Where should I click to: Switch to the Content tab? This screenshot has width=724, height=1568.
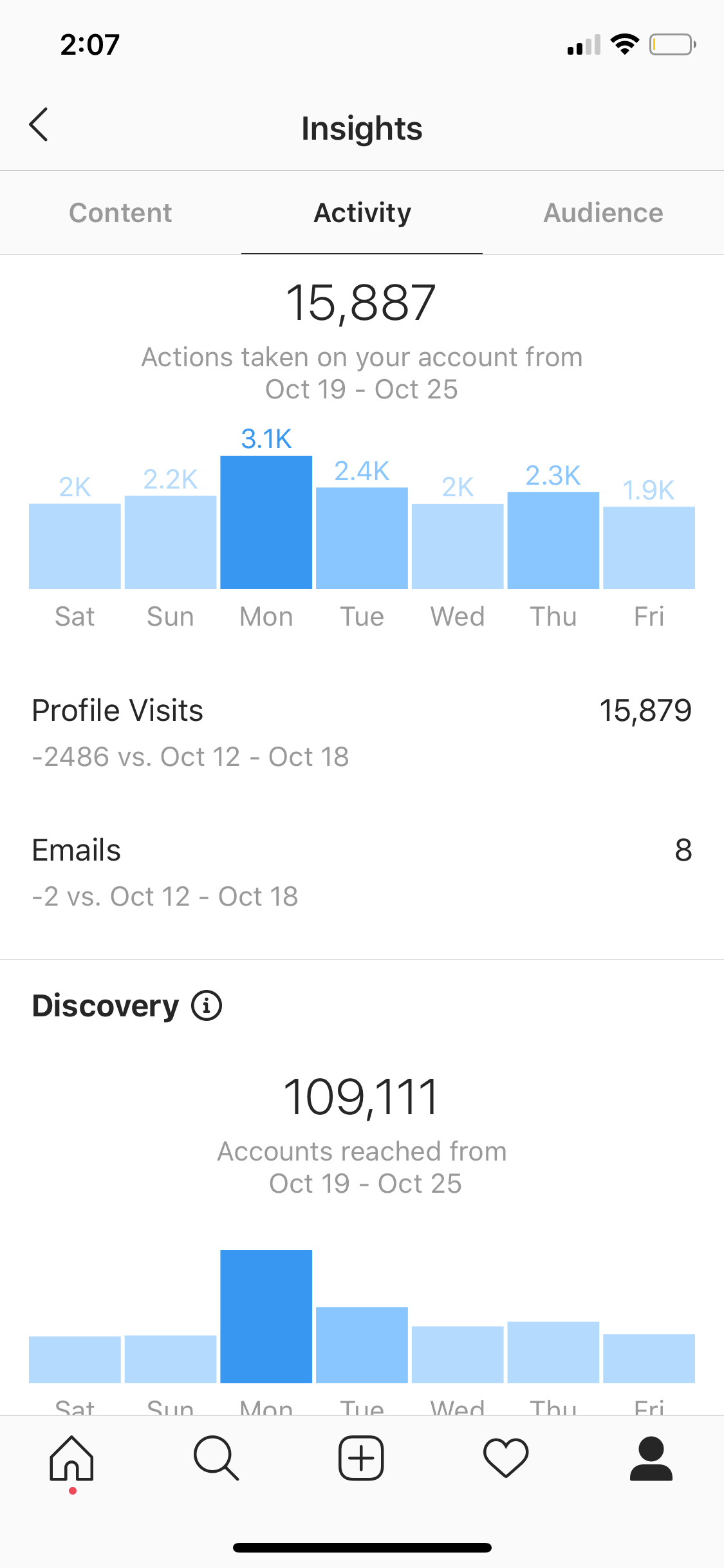pos(120,213)
